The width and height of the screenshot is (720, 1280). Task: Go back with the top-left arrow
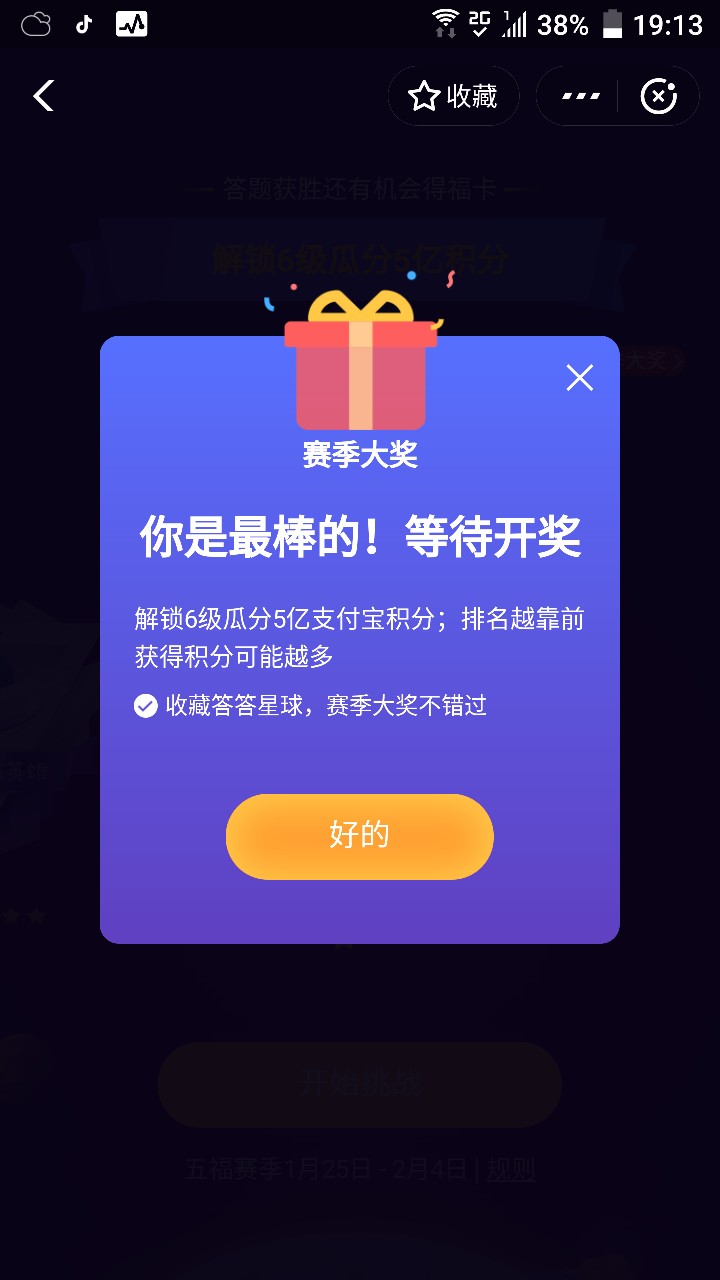click(x=43, y=96)
